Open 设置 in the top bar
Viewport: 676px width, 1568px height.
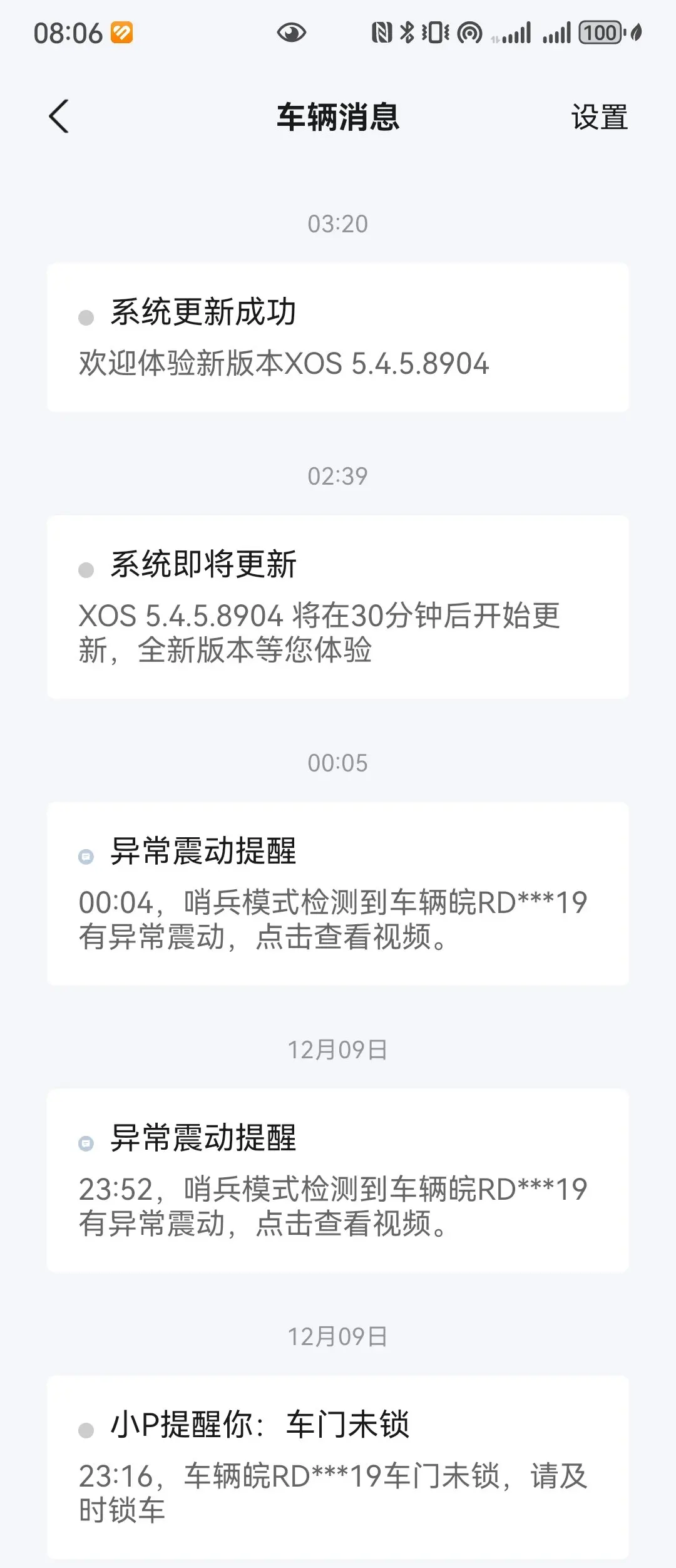pyautogui.click(x=598, y=118)
